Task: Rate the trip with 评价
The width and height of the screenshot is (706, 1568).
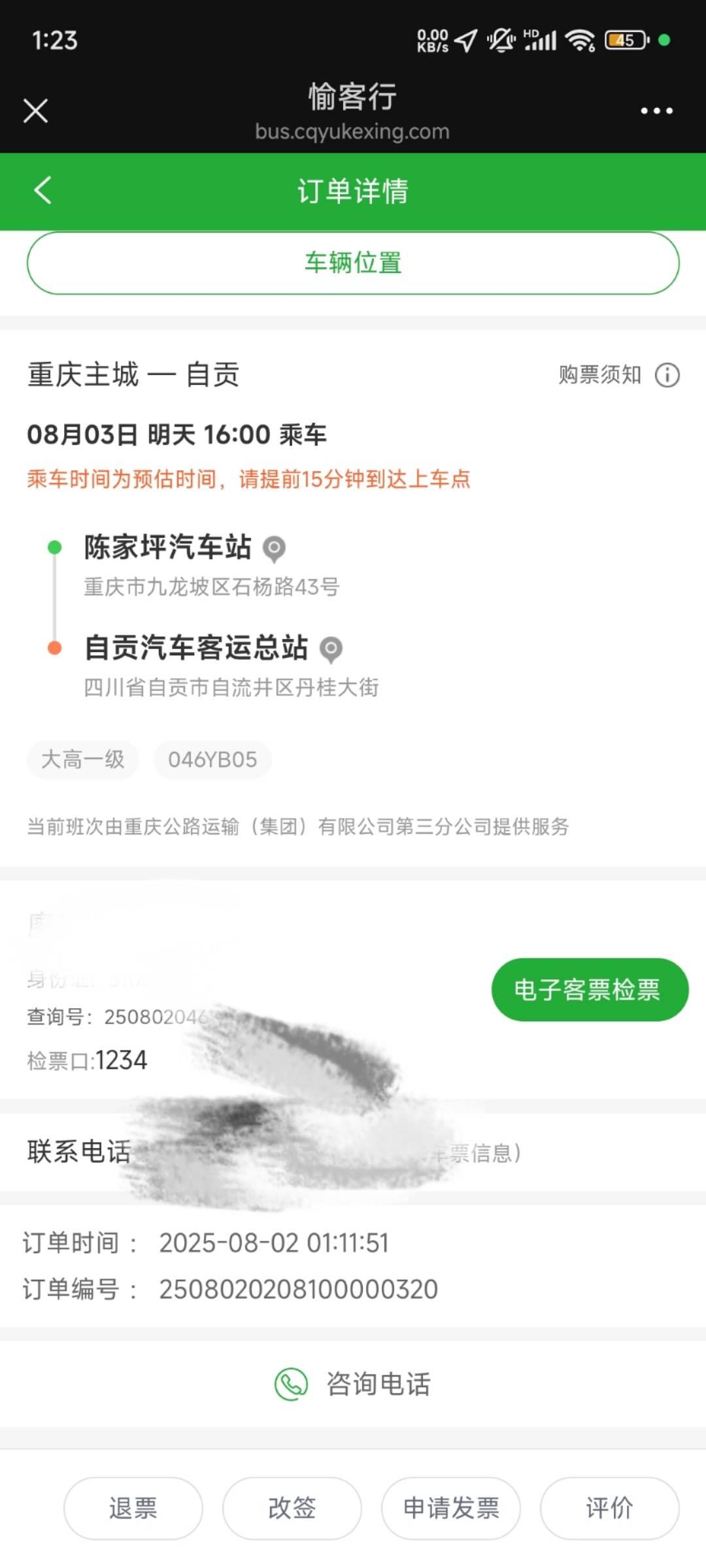Action: coord(609,1508)
